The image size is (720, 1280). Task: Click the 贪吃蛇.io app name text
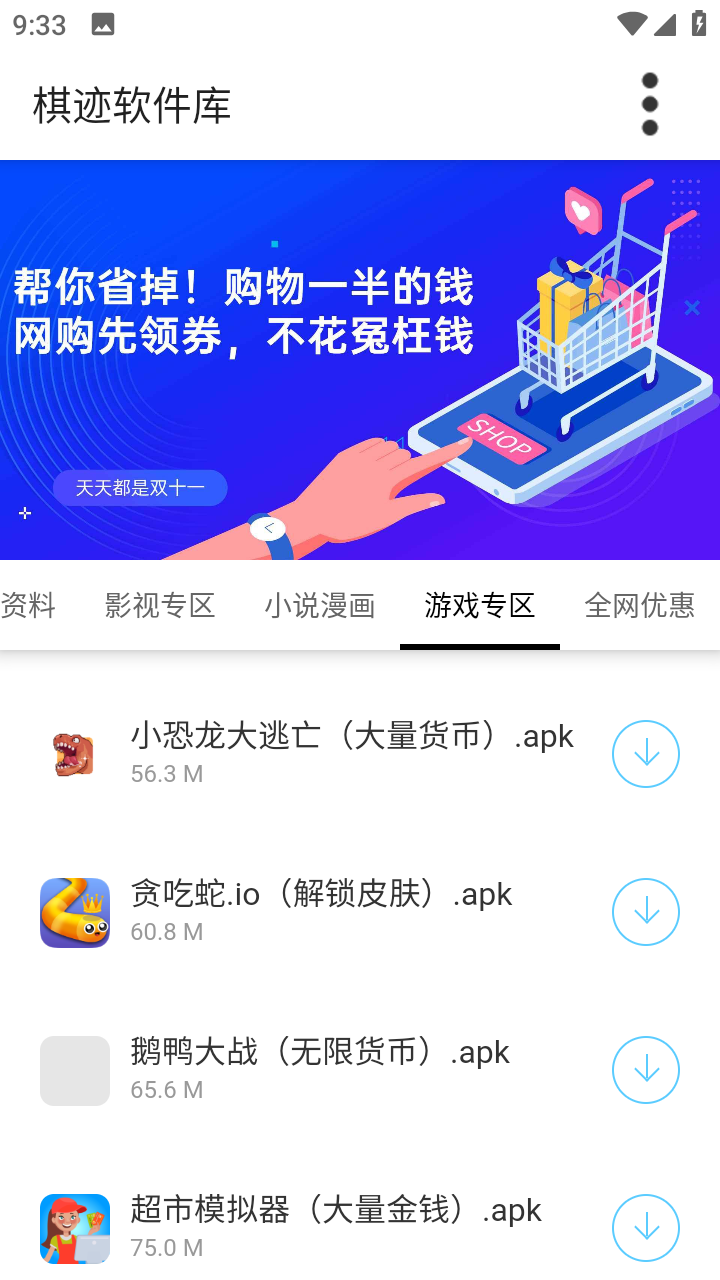pos(321,893)
